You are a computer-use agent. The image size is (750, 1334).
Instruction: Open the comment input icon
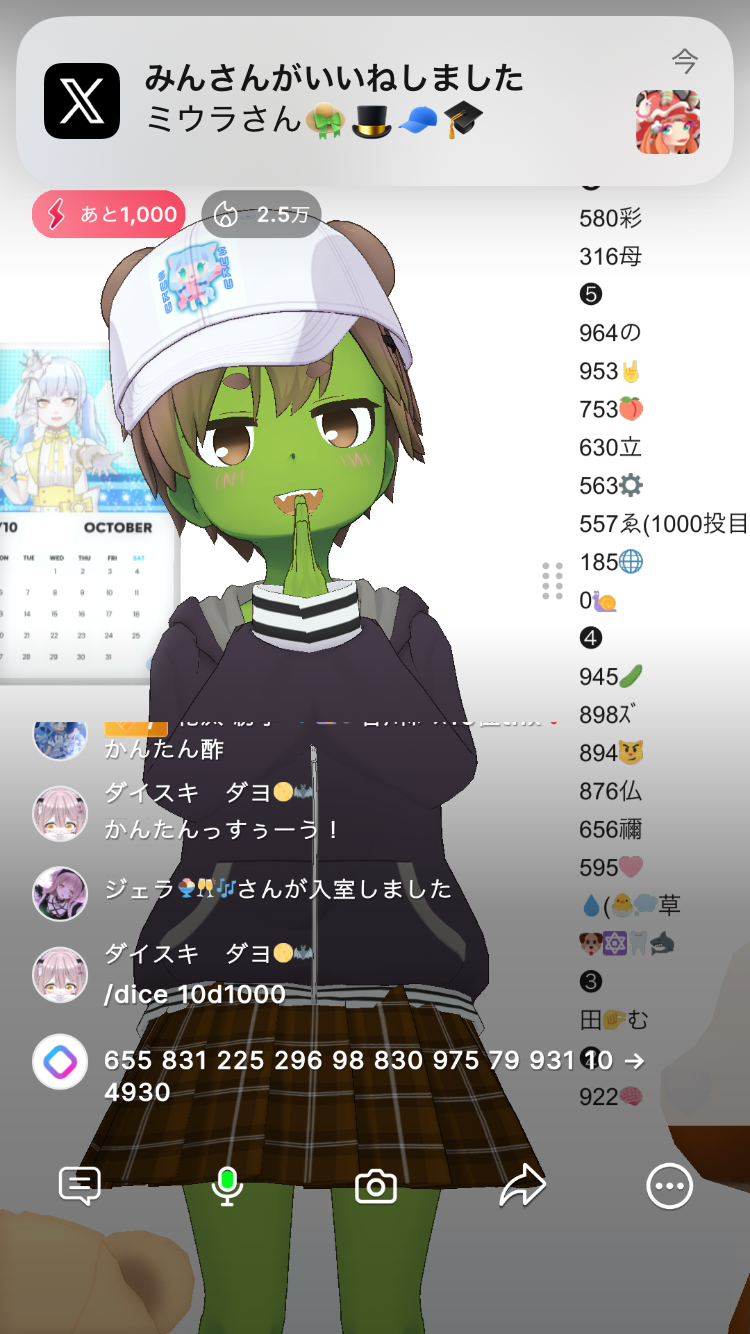coord(80,1186)
